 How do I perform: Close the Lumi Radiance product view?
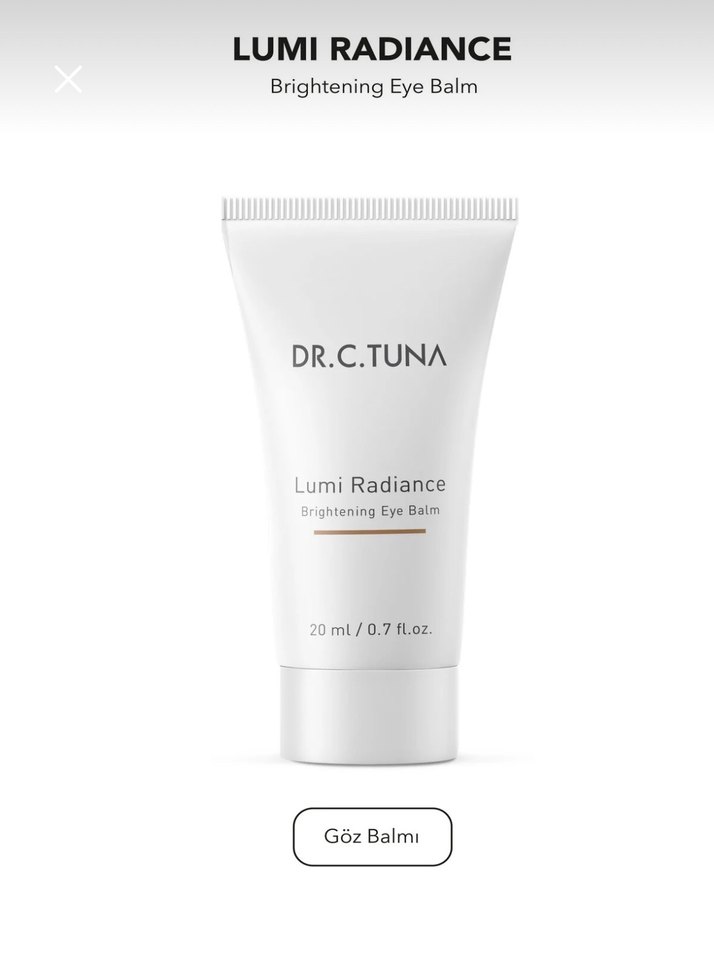[68, 79]
